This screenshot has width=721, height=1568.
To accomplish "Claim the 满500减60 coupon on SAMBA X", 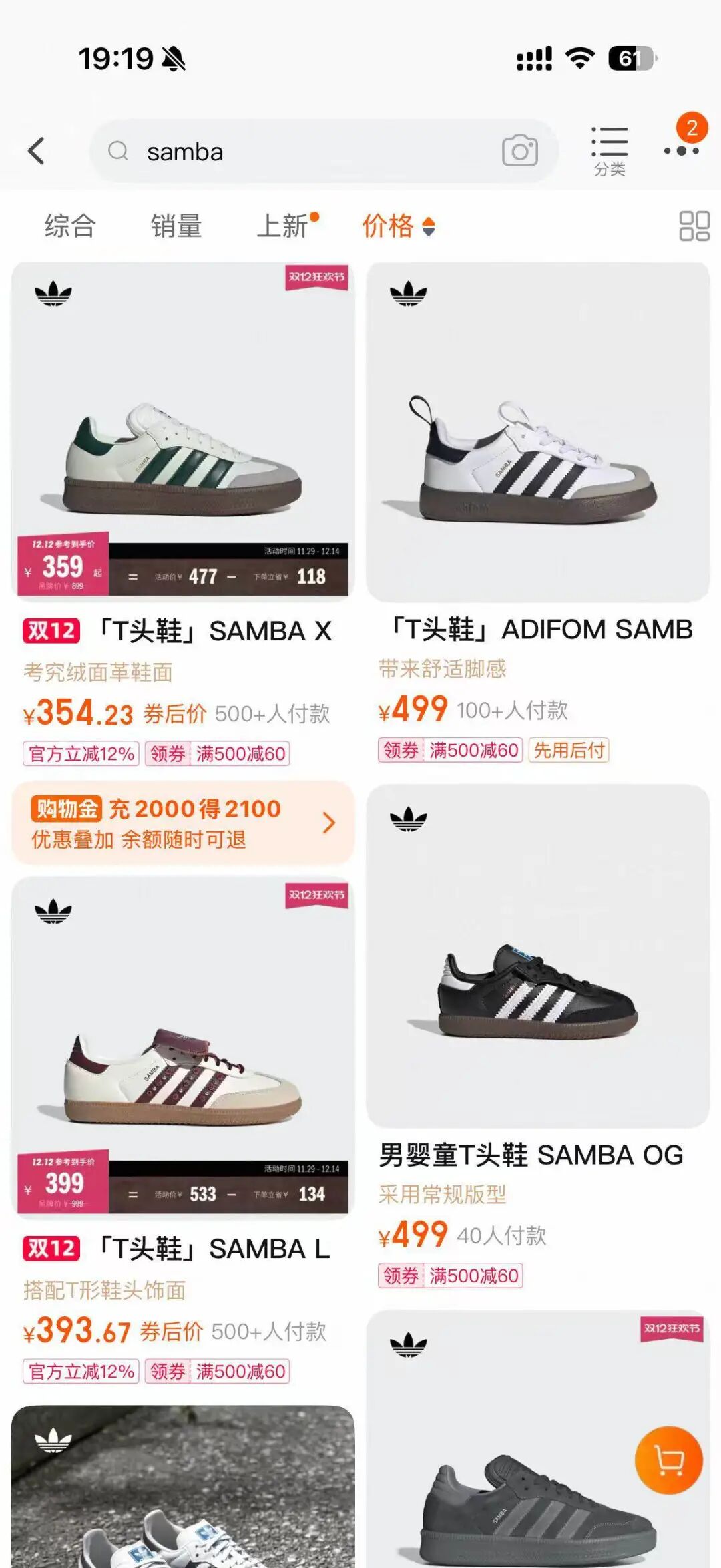I will coord(217,754).
